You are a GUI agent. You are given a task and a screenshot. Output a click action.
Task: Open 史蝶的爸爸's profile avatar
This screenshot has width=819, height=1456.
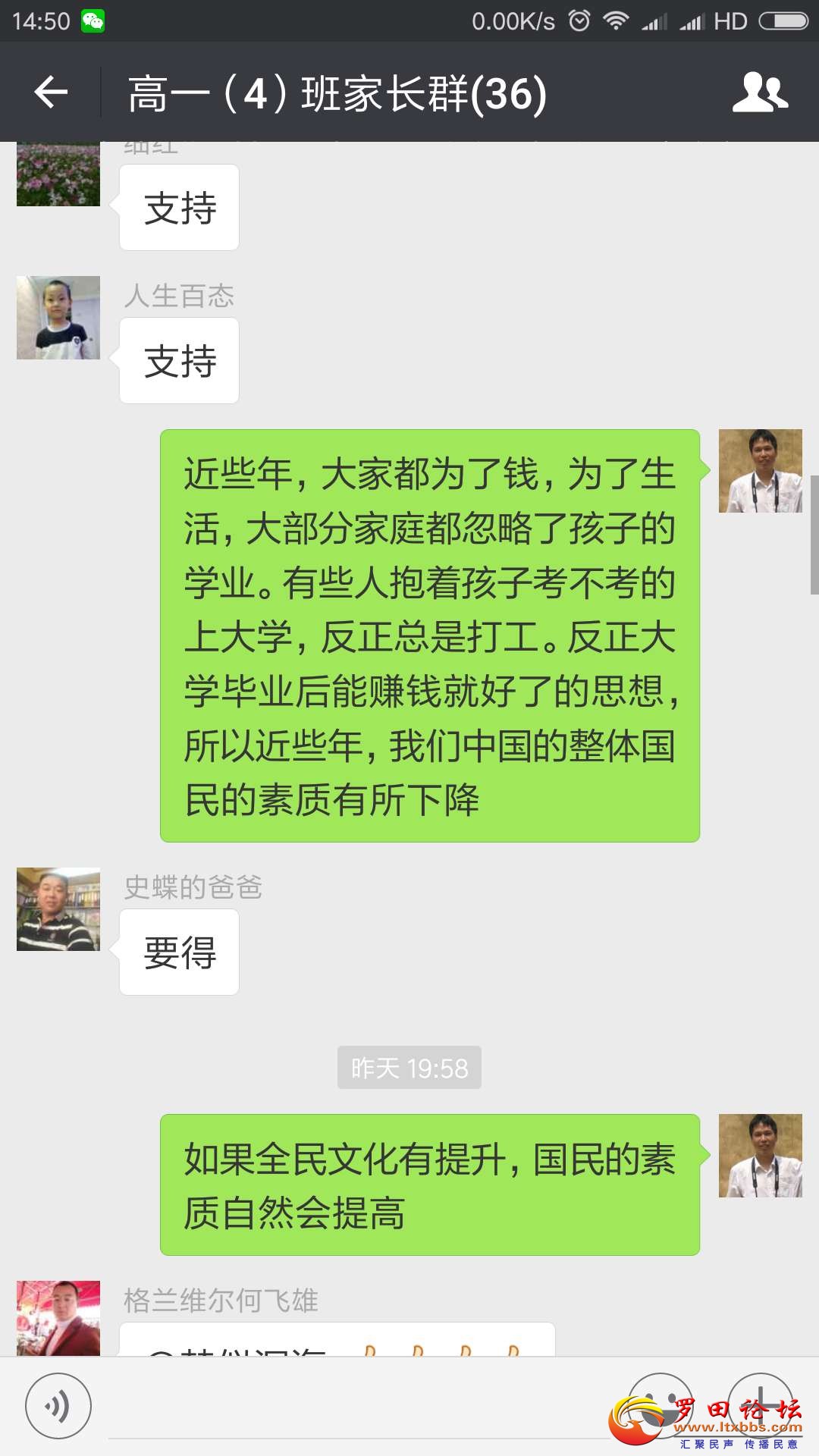coord(58,909)
